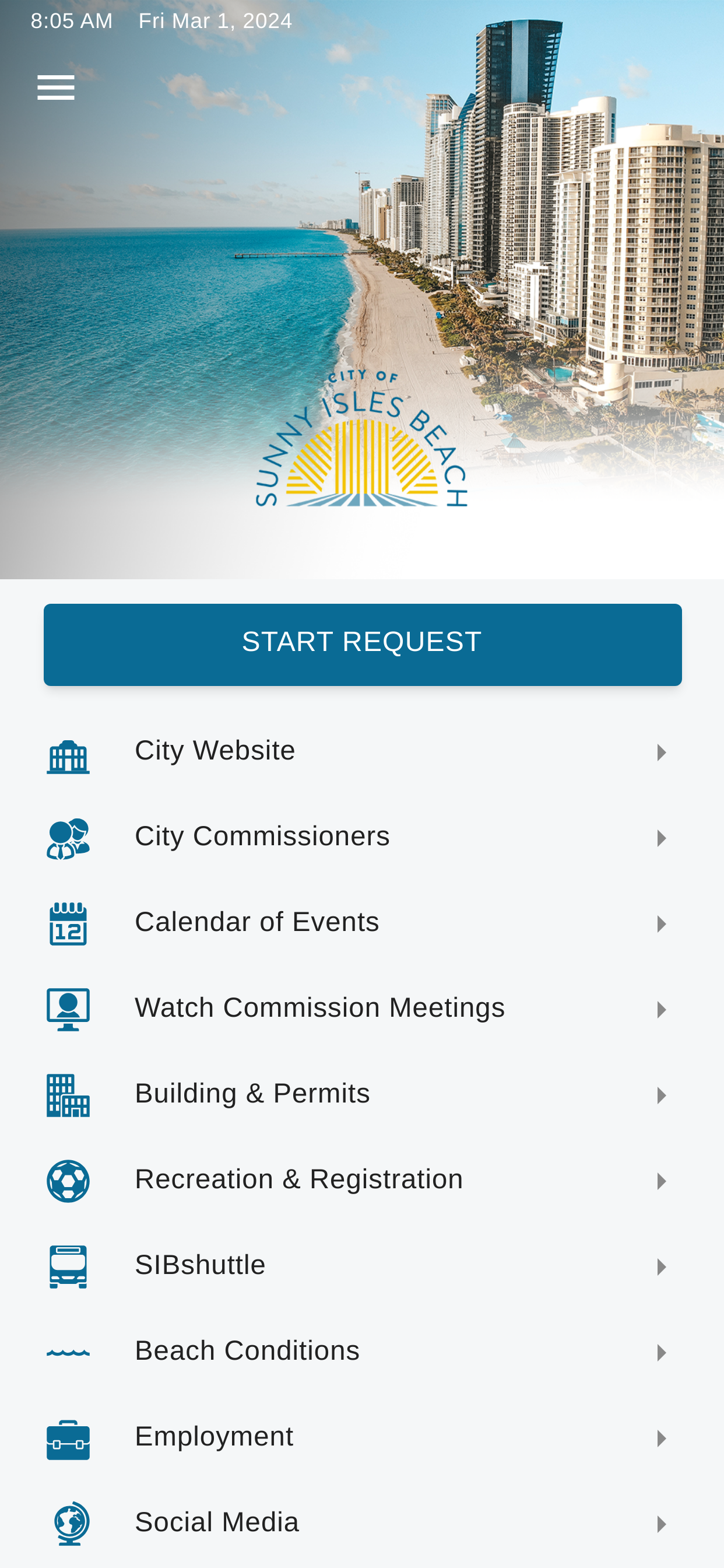Tap the START REQUEST button
The image size is (724, 1568).
363,644
